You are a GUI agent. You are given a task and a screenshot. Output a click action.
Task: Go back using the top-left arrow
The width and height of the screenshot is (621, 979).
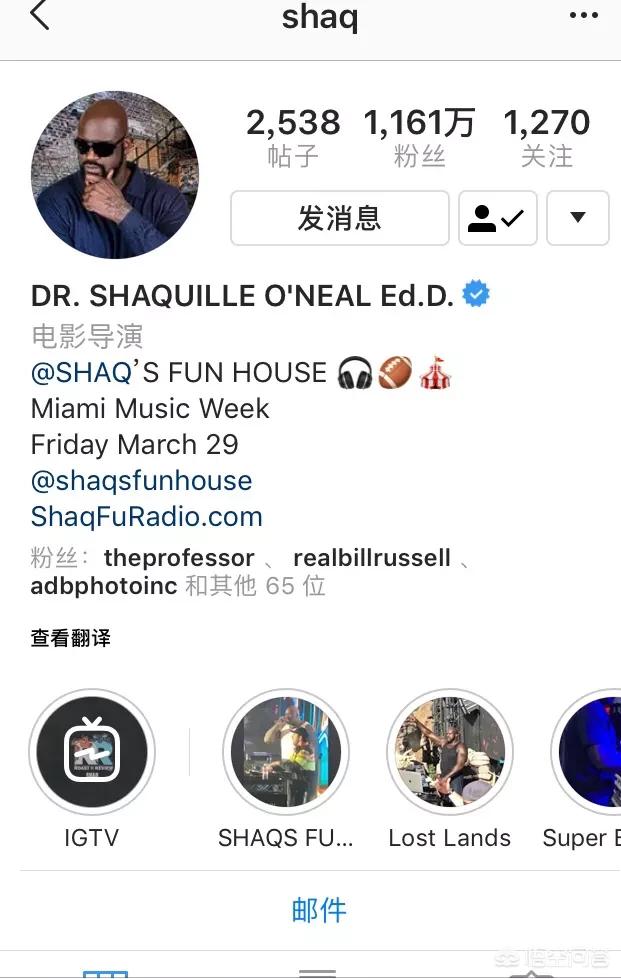click(39, 16)
